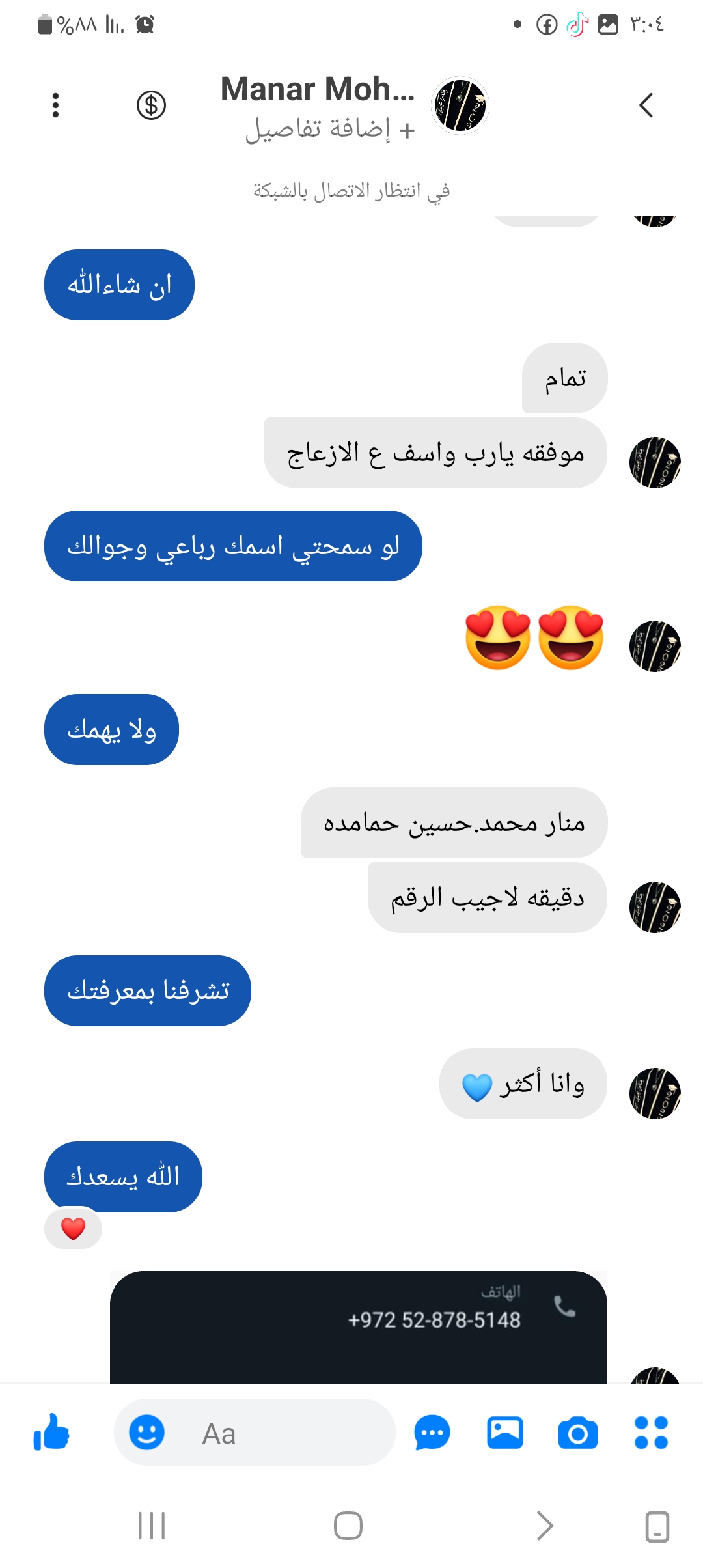
Task: Open Manar Moh... profile from header
Action: point(318,89)
